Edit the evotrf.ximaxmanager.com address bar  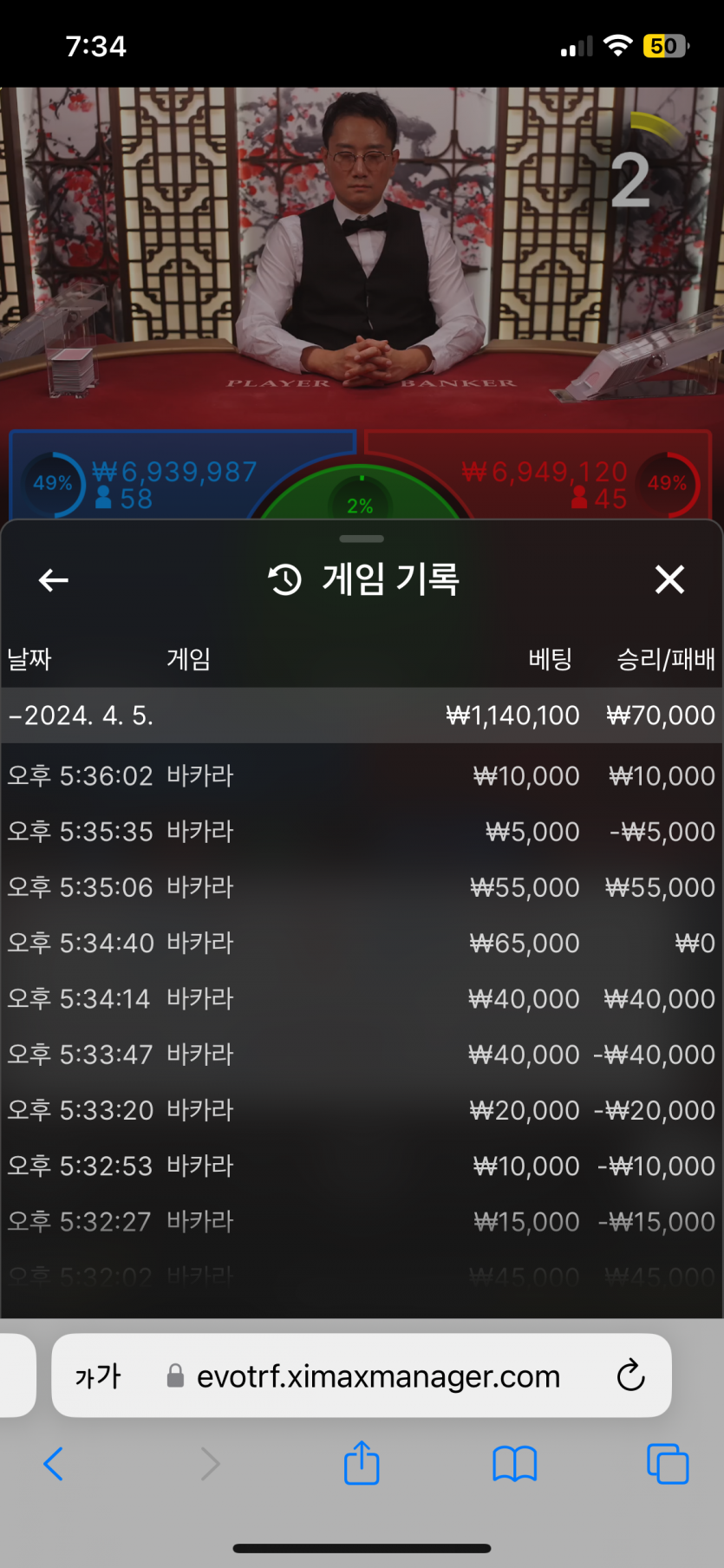pyautogui.click(x=378, y=1376)
